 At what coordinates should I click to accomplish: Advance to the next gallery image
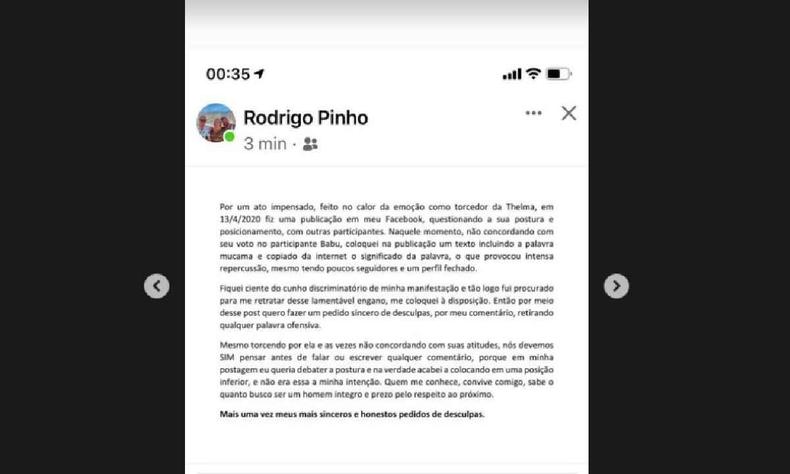(x=616, y=286)
